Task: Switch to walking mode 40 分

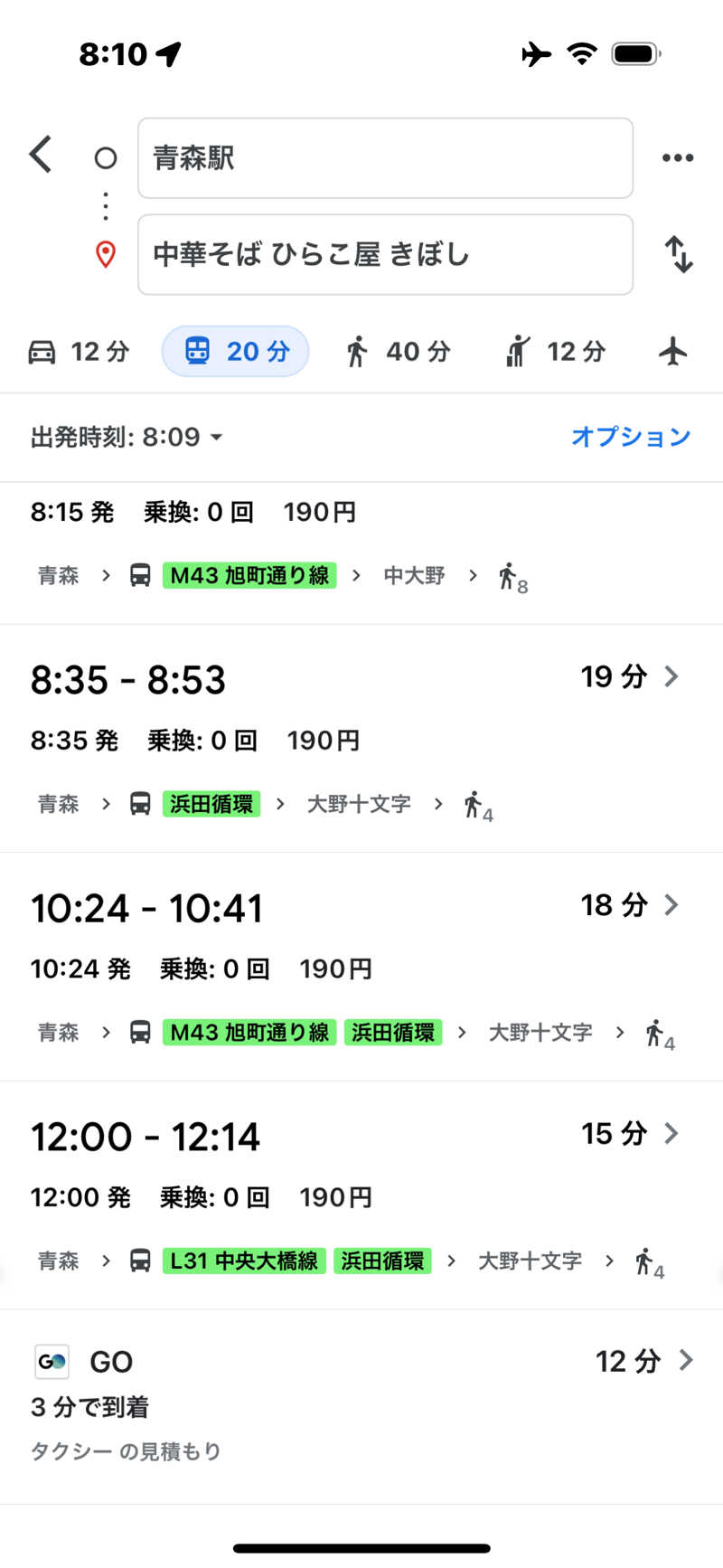Action: point(398,351)
